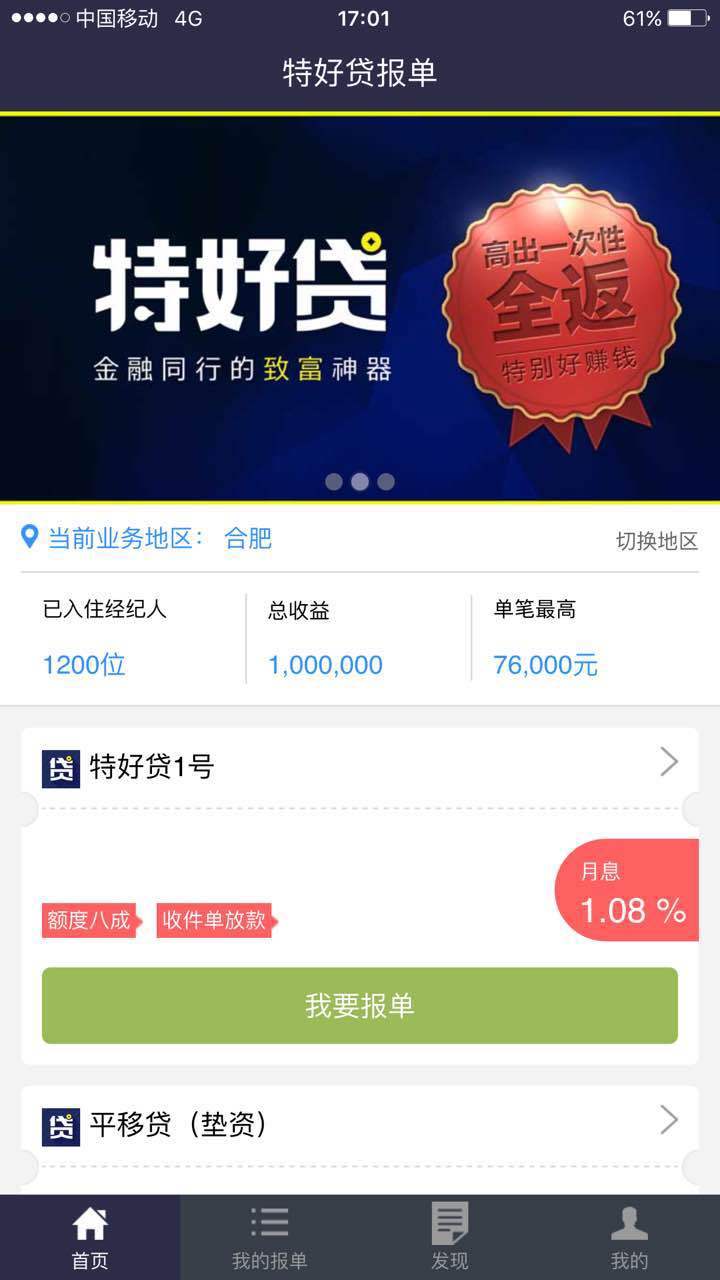Switch to the 发现 tab

click(450, 1237)
